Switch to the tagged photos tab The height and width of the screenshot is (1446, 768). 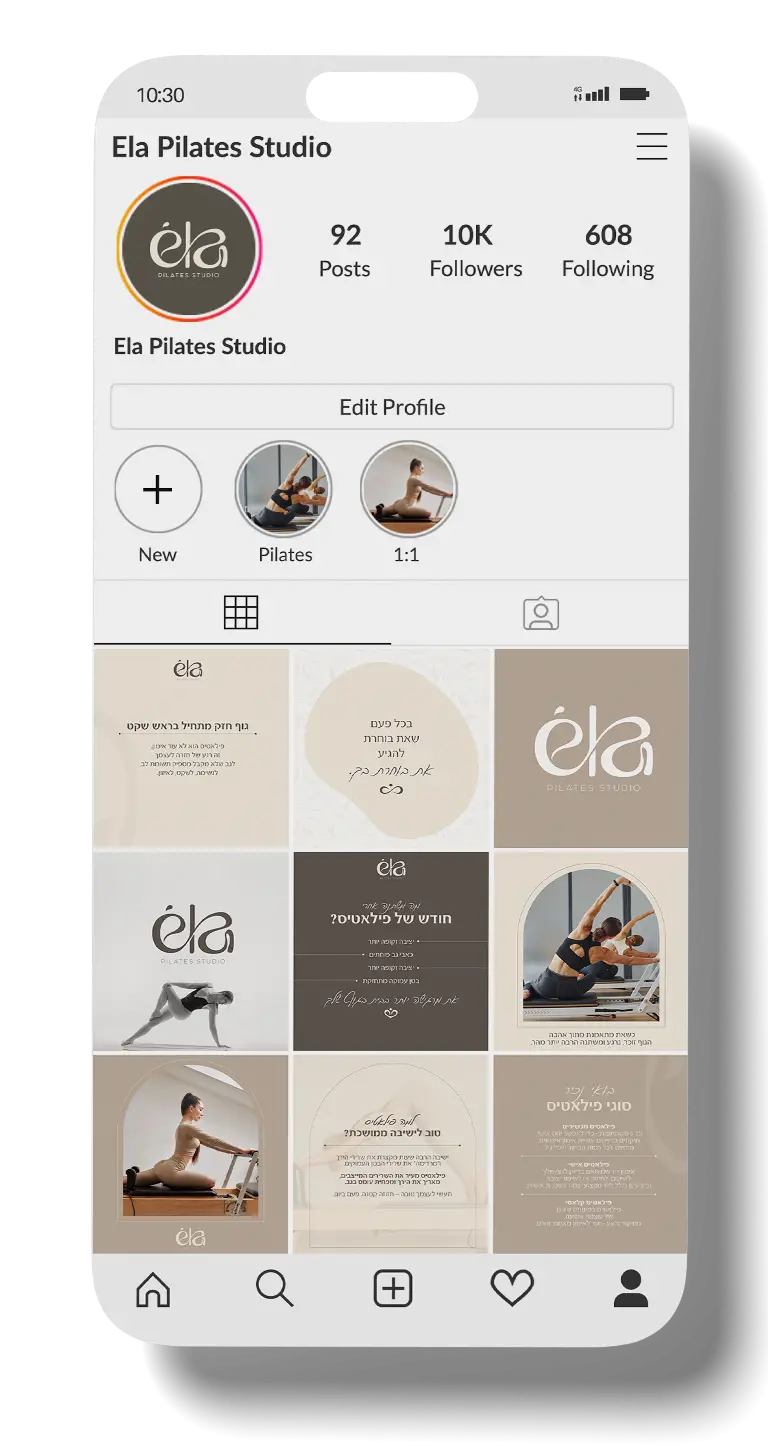point(540,613)
